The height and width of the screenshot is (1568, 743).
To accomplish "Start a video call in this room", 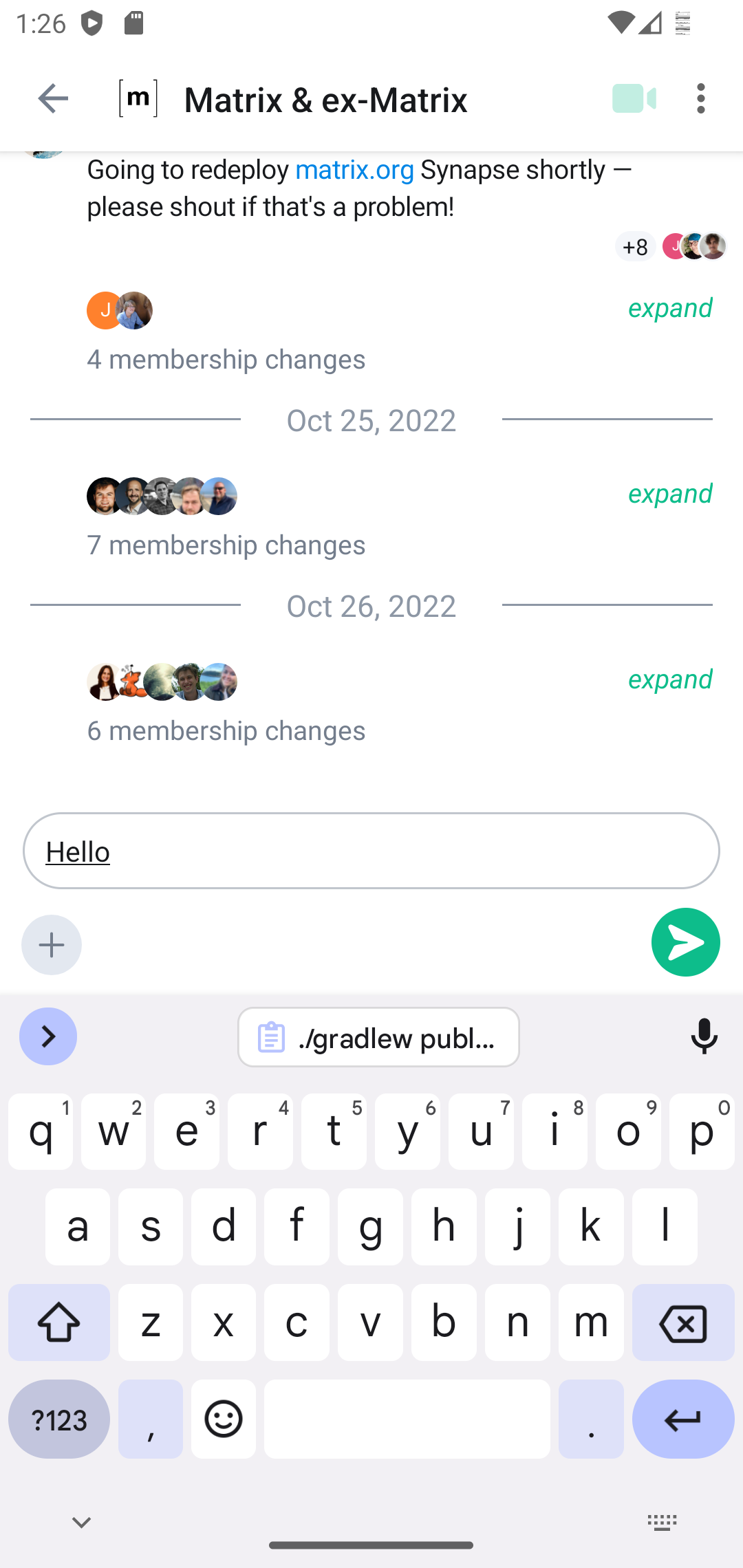I will coord(634,98).
